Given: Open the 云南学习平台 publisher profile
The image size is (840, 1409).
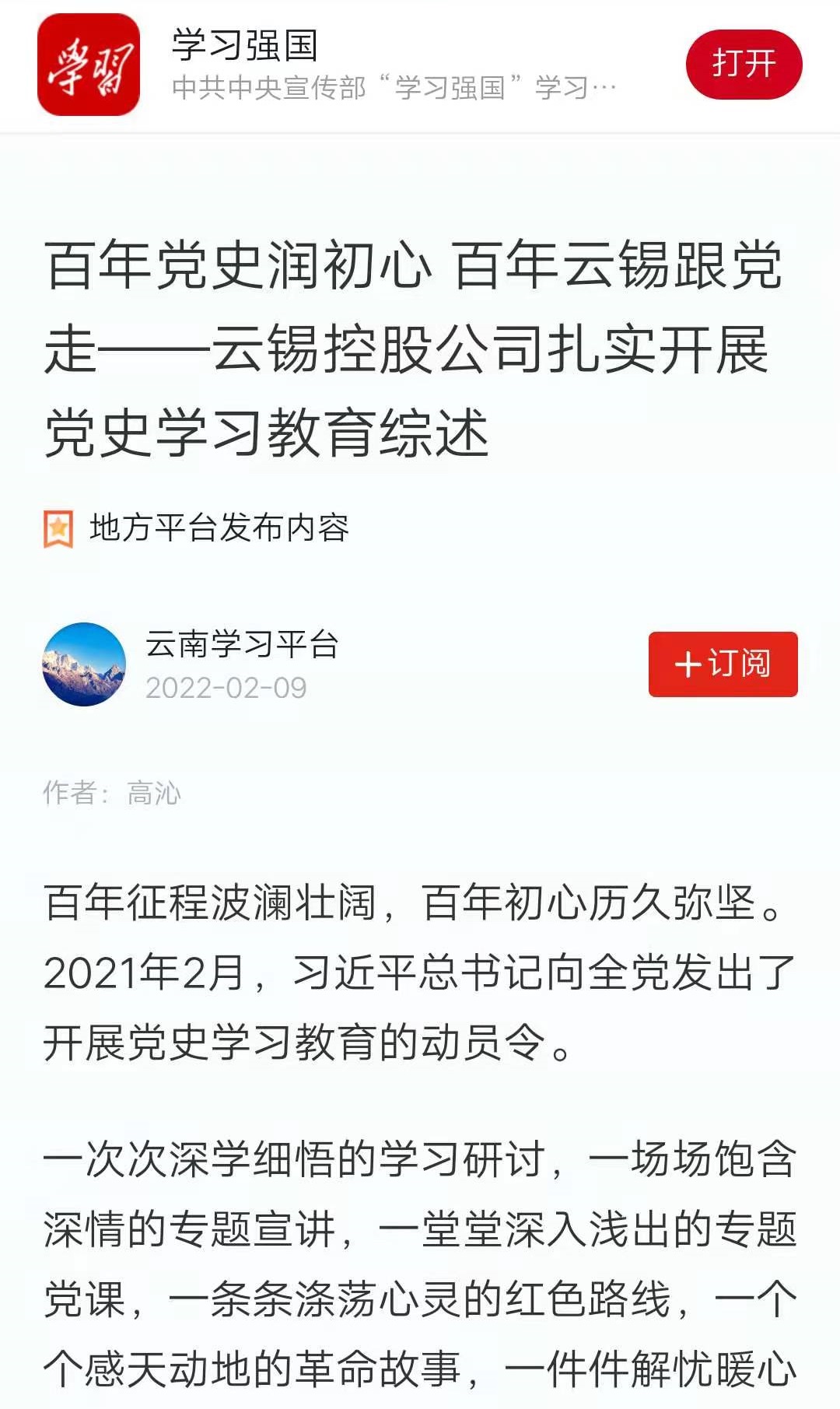Looking at the screenshot, I should [x=242, y=645].
